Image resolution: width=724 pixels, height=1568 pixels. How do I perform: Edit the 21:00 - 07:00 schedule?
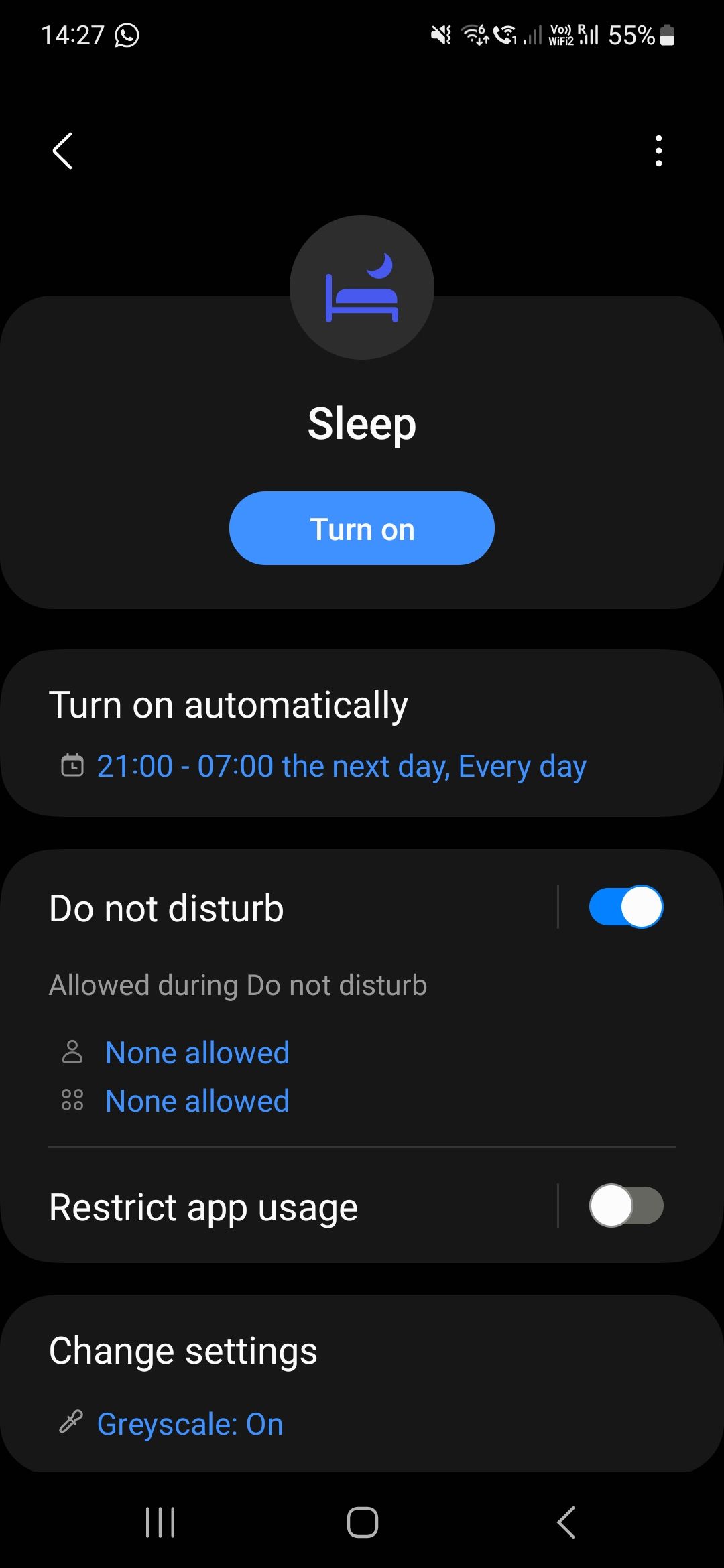pyautogui.click(x=341, y=766)
